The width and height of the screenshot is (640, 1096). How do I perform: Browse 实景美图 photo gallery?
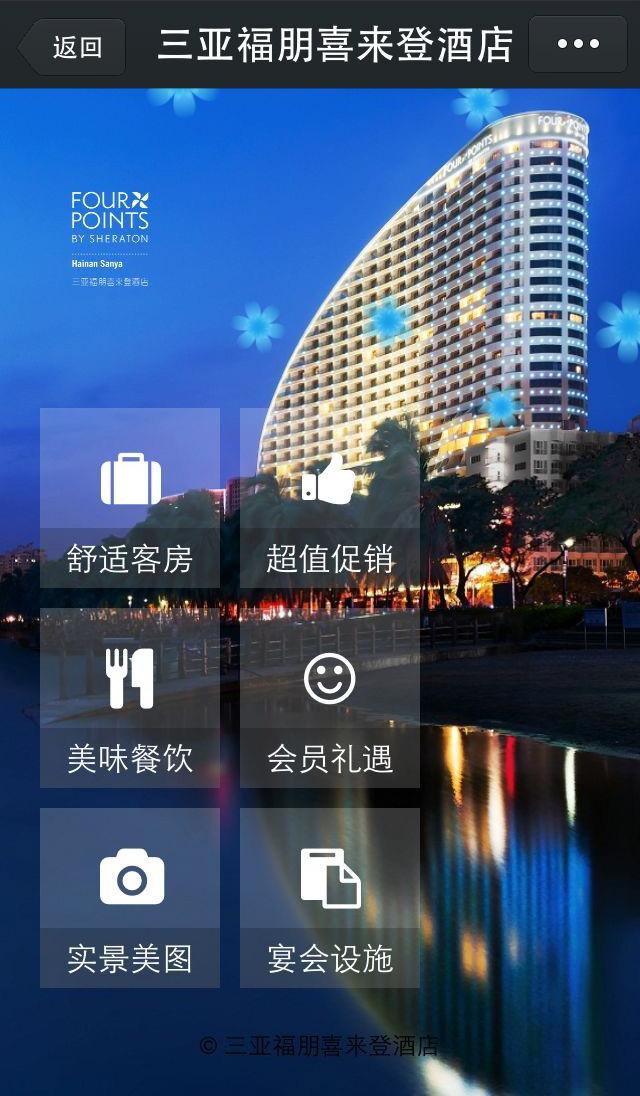tap(130, 898)
